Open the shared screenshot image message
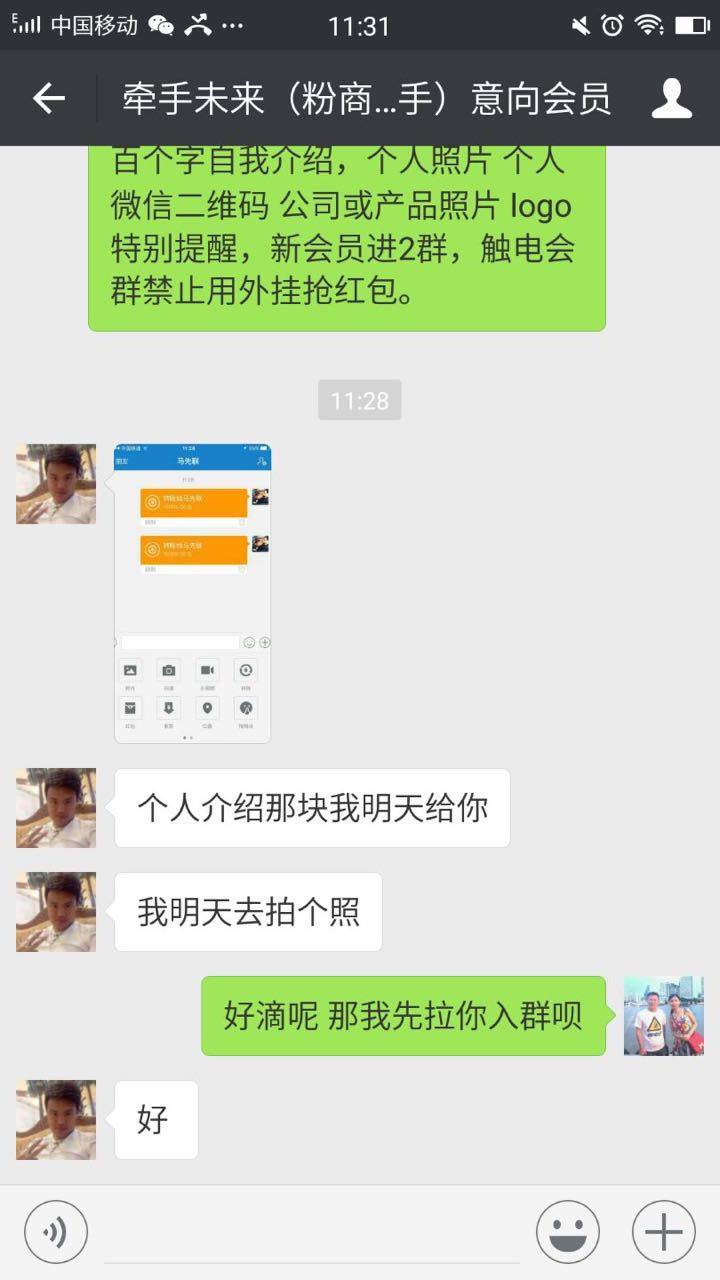The image size is (720, 1280). [192, 593]
